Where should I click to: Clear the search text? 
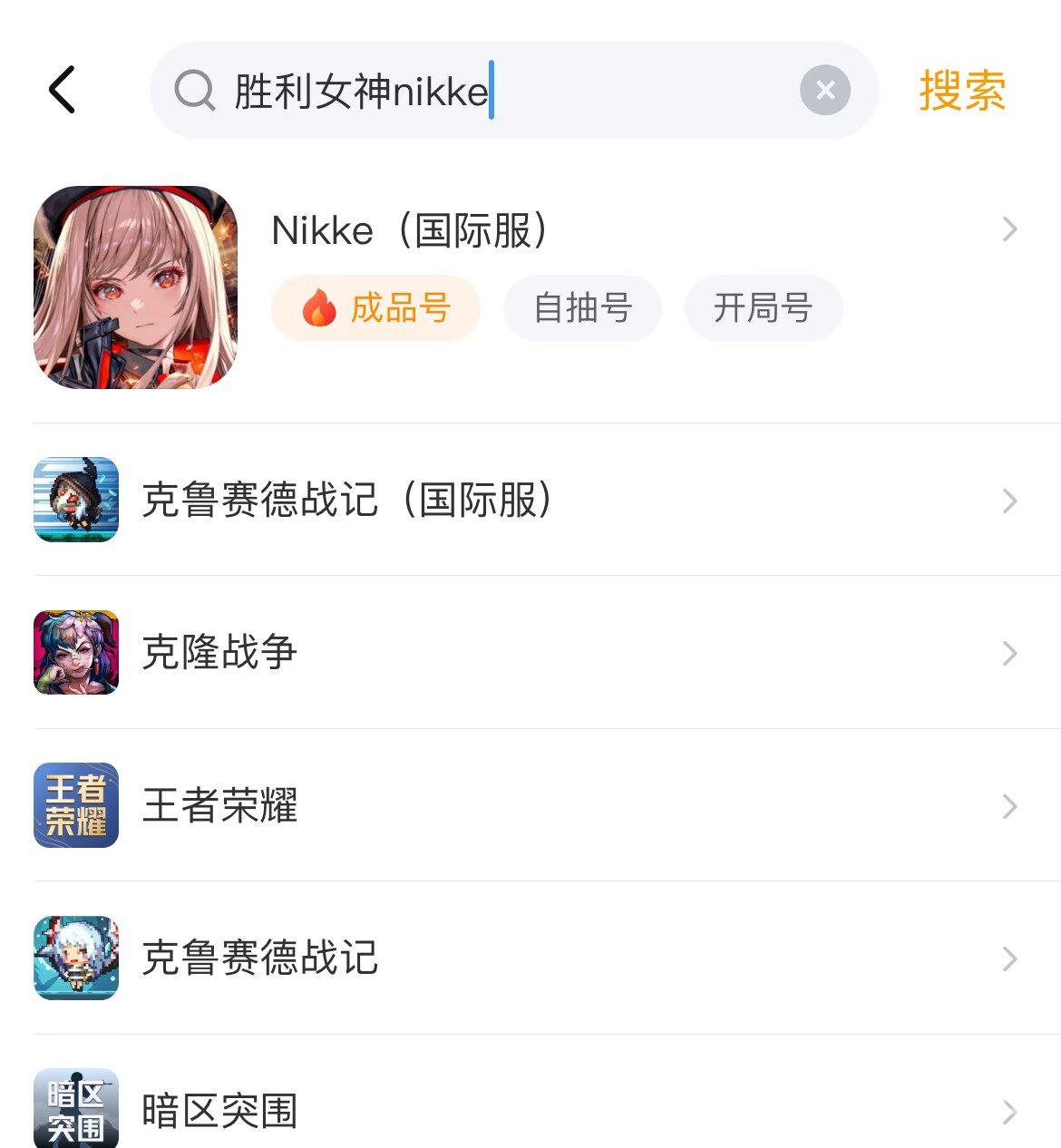point(824,90)
